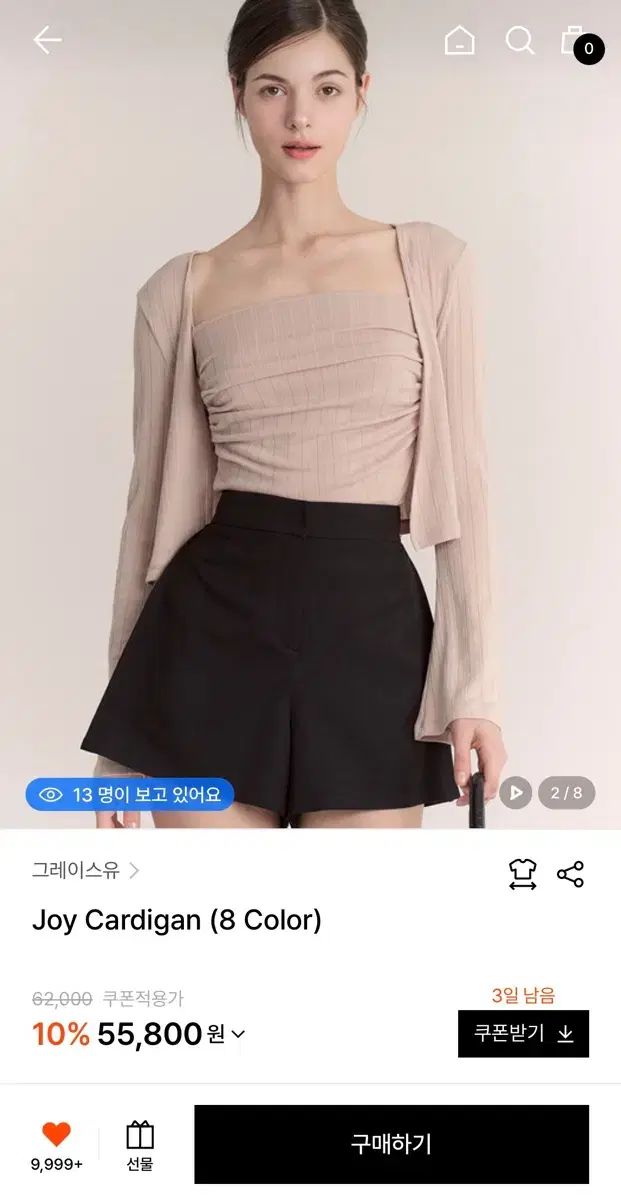Open the shopping bag cart
The width and height of the screenshot is (621, 1200).
575,41
